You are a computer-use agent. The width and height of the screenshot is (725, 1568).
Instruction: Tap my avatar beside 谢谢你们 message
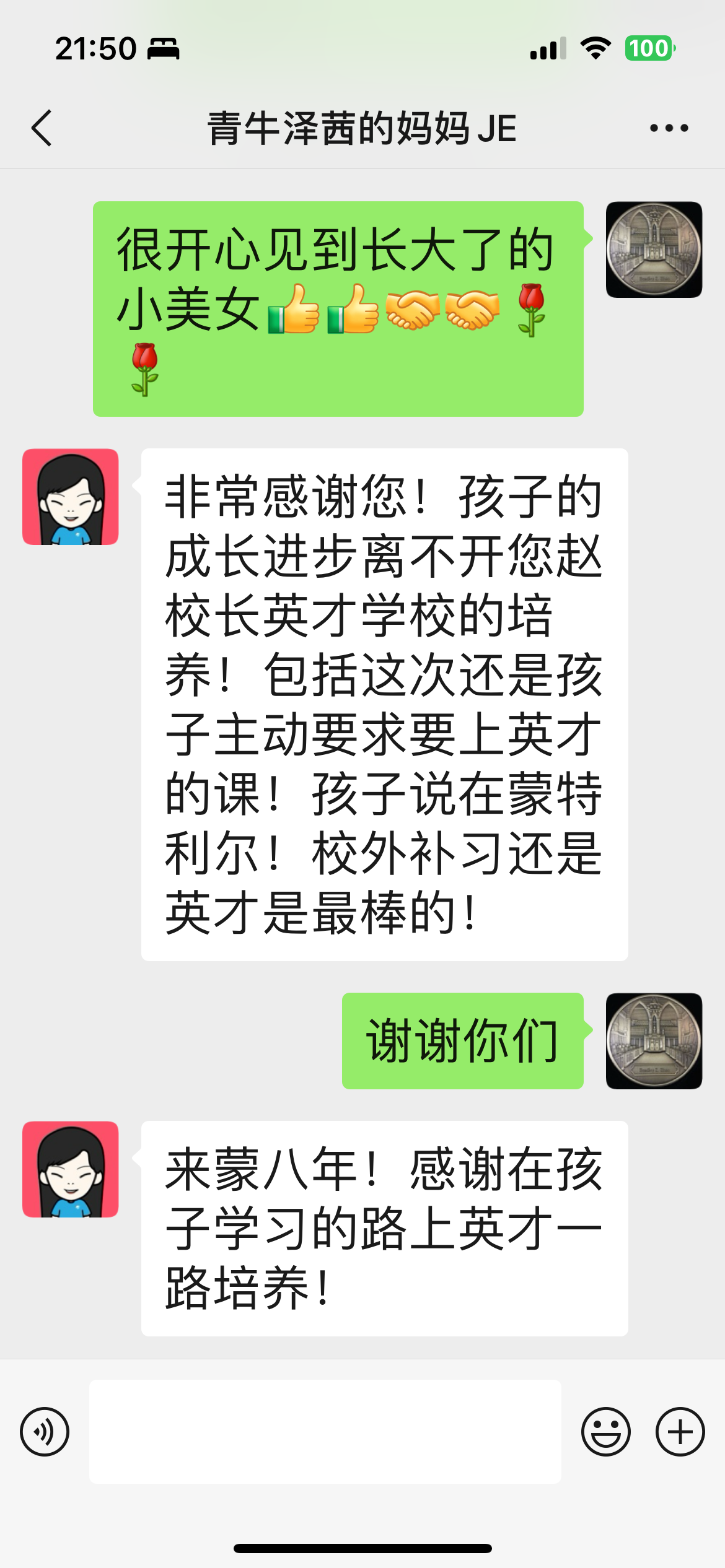[654, 1041]
